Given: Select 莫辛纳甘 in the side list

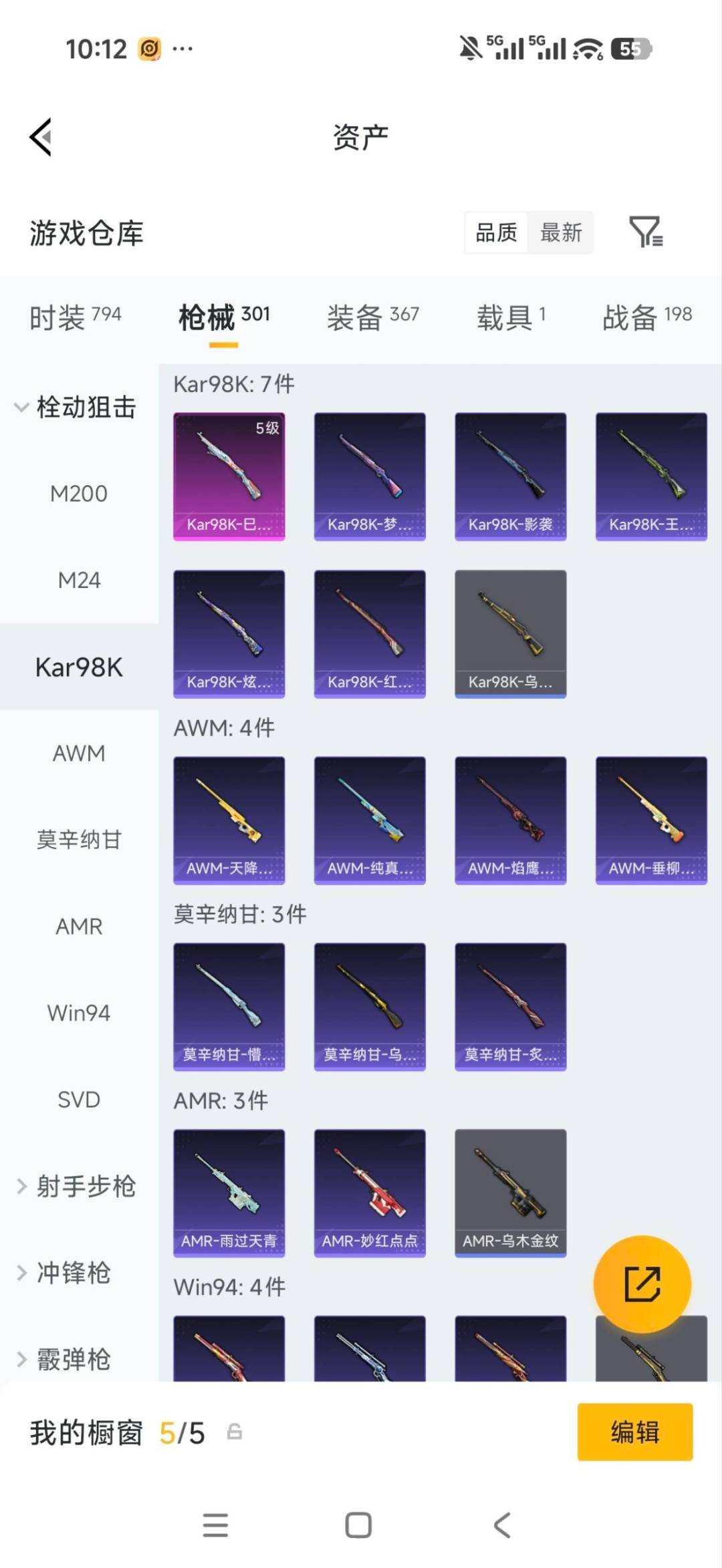Looking at the screenshot, I should 79,840.
